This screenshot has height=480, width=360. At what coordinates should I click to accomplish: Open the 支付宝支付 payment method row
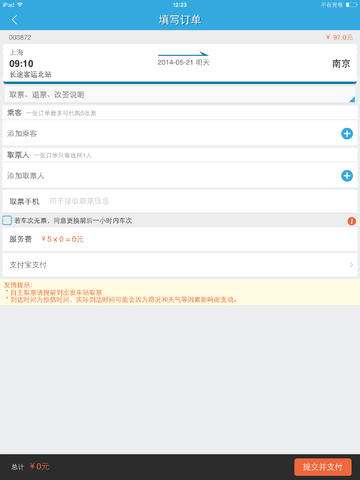tap(180, 265)
